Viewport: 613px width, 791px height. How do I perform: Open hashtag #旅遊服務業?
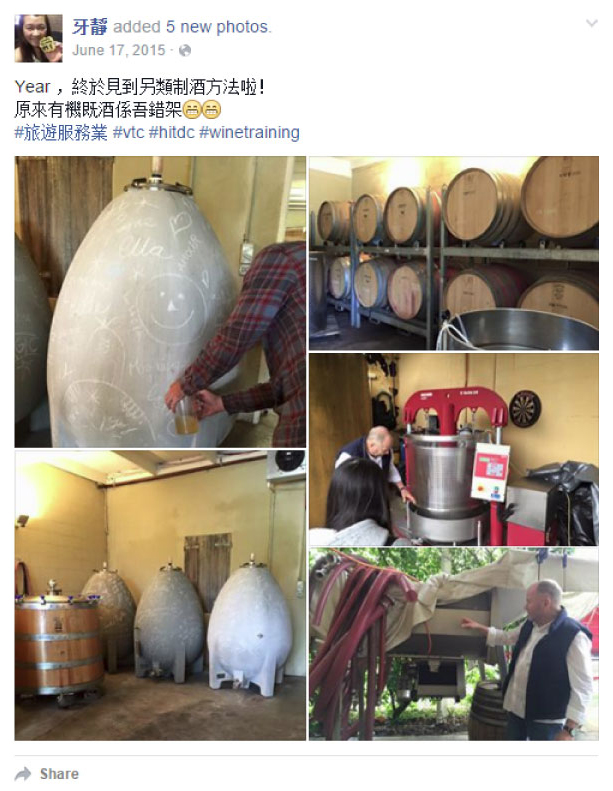click(61, 132)
